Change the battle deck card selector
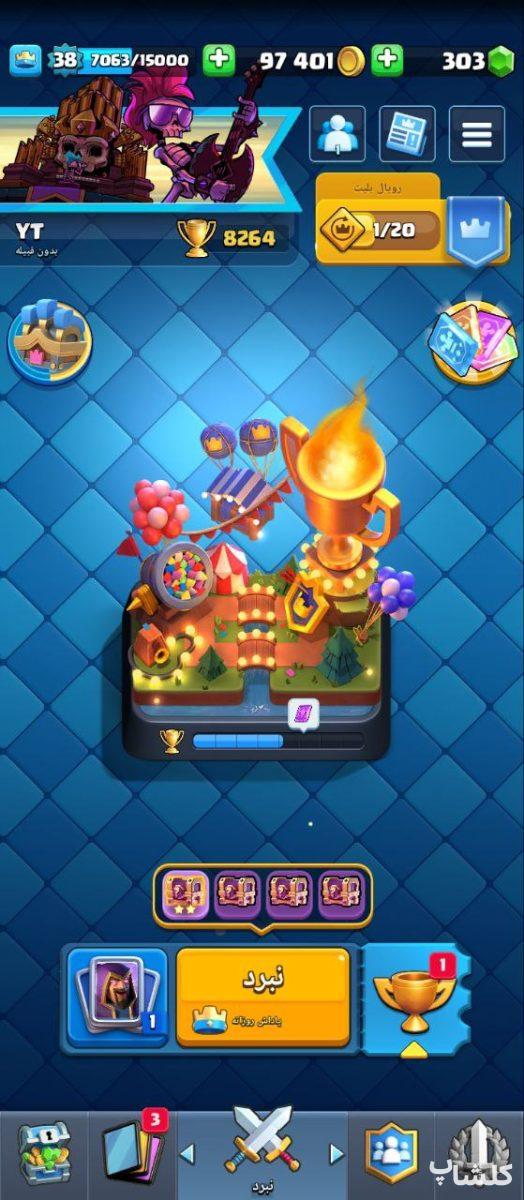This screenshot has width=524, height=1200. pyautogui.click(x=117, y=996)
